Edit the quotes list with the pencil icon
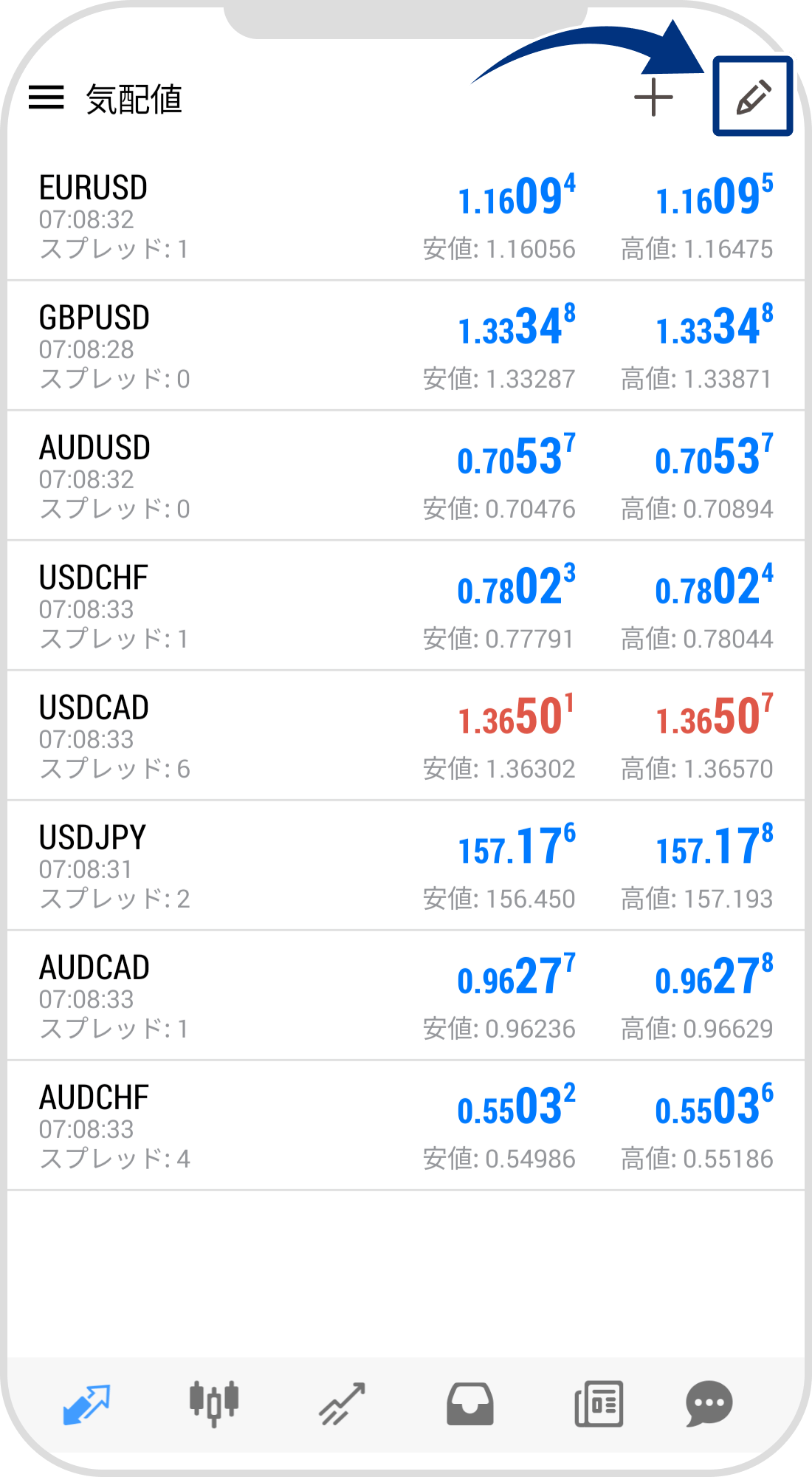This screenshot has width=812, height=1477. (753, 97)
